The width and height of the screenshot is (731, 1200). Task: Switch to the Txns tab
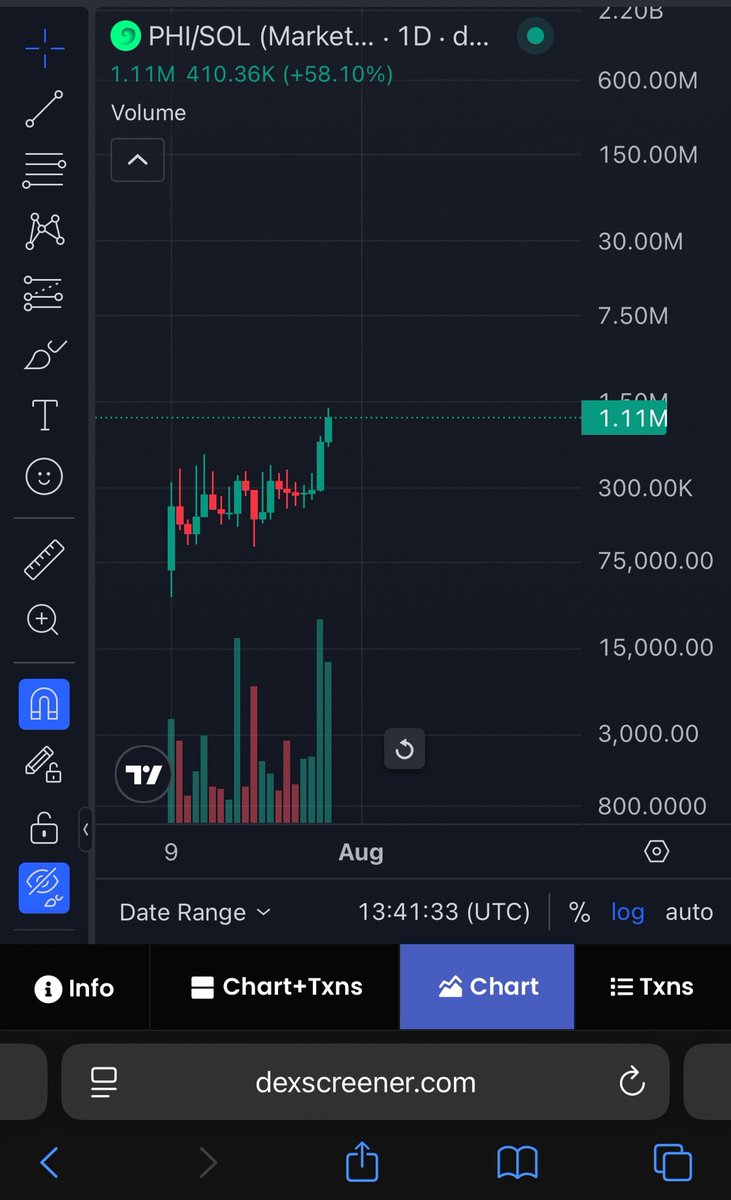pyautogui.click(x=651, y=987)
